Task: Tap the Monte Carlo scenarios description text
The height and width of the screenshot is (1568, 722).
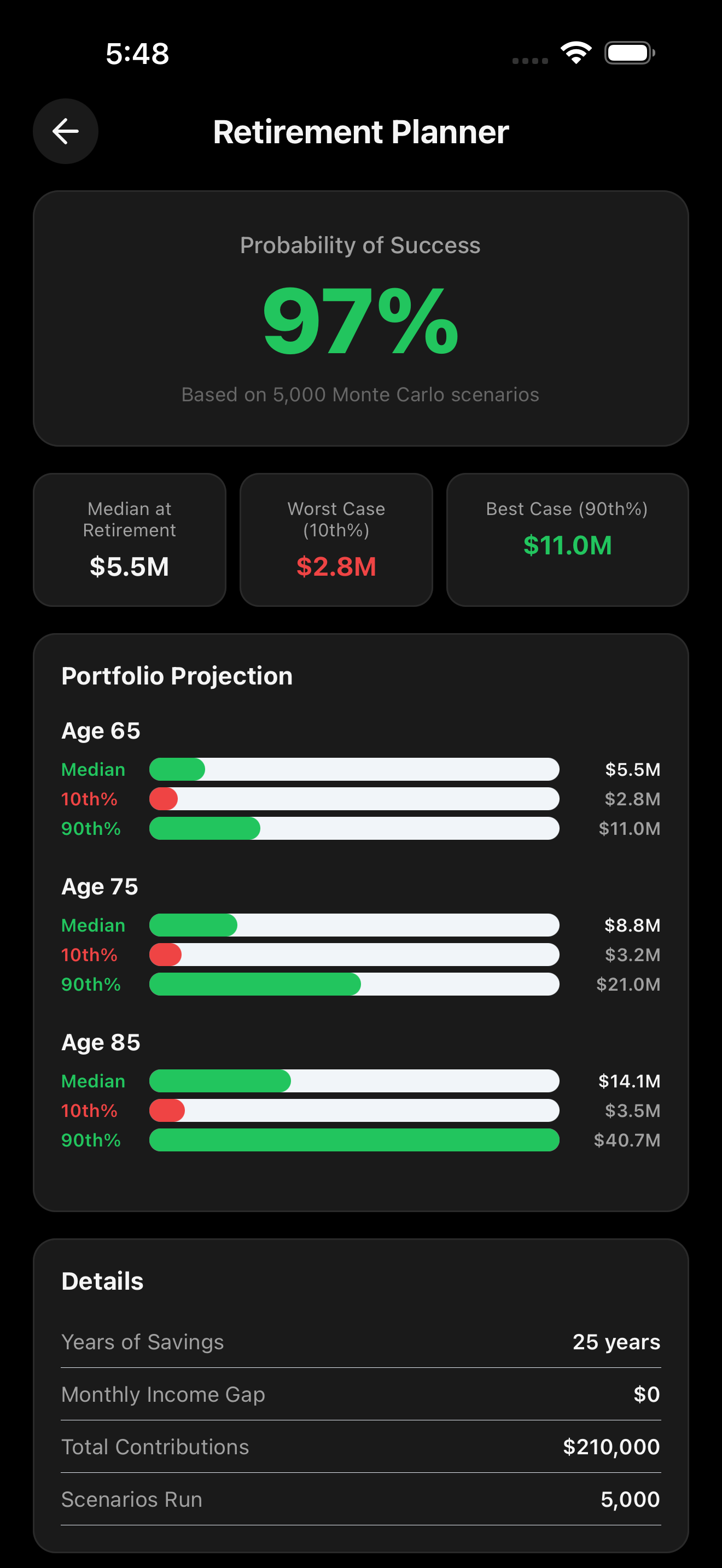Action: 360,394
